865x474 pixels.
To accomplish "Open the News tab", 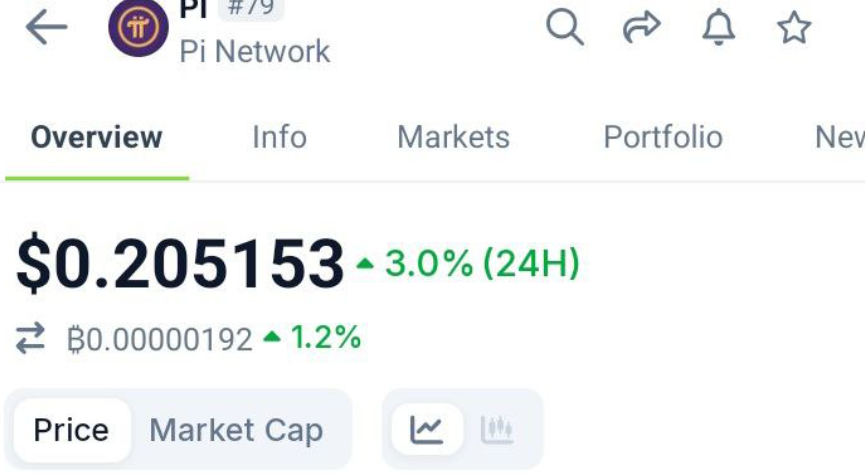I will click(x=840, y=137).
